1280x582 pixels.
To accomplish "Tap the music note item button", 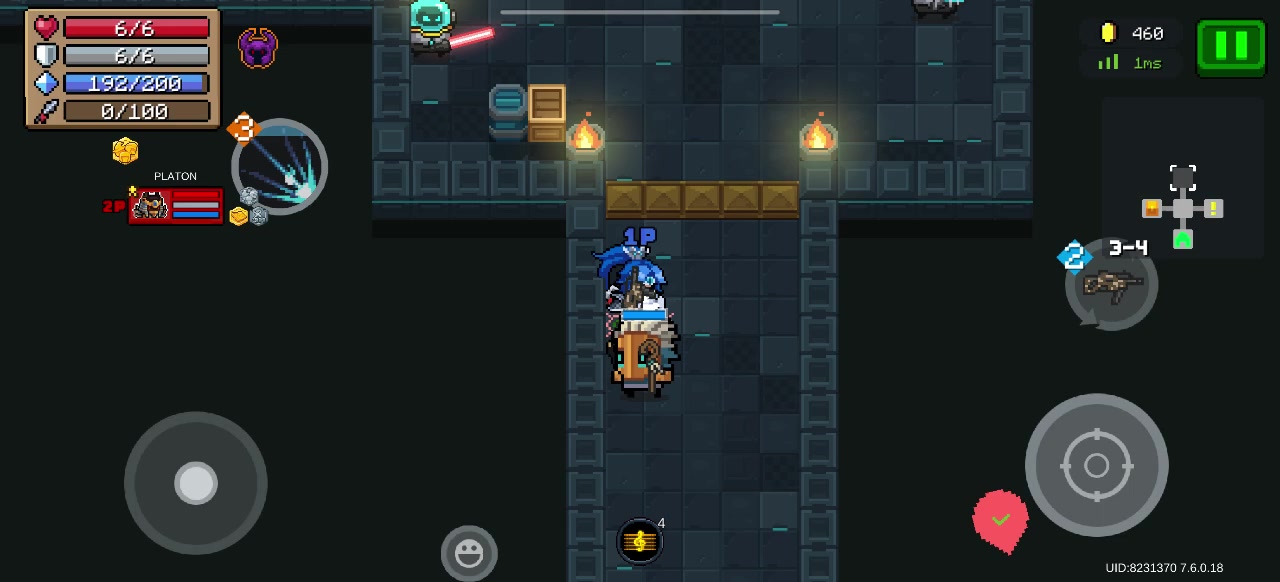I will [640, 541].
